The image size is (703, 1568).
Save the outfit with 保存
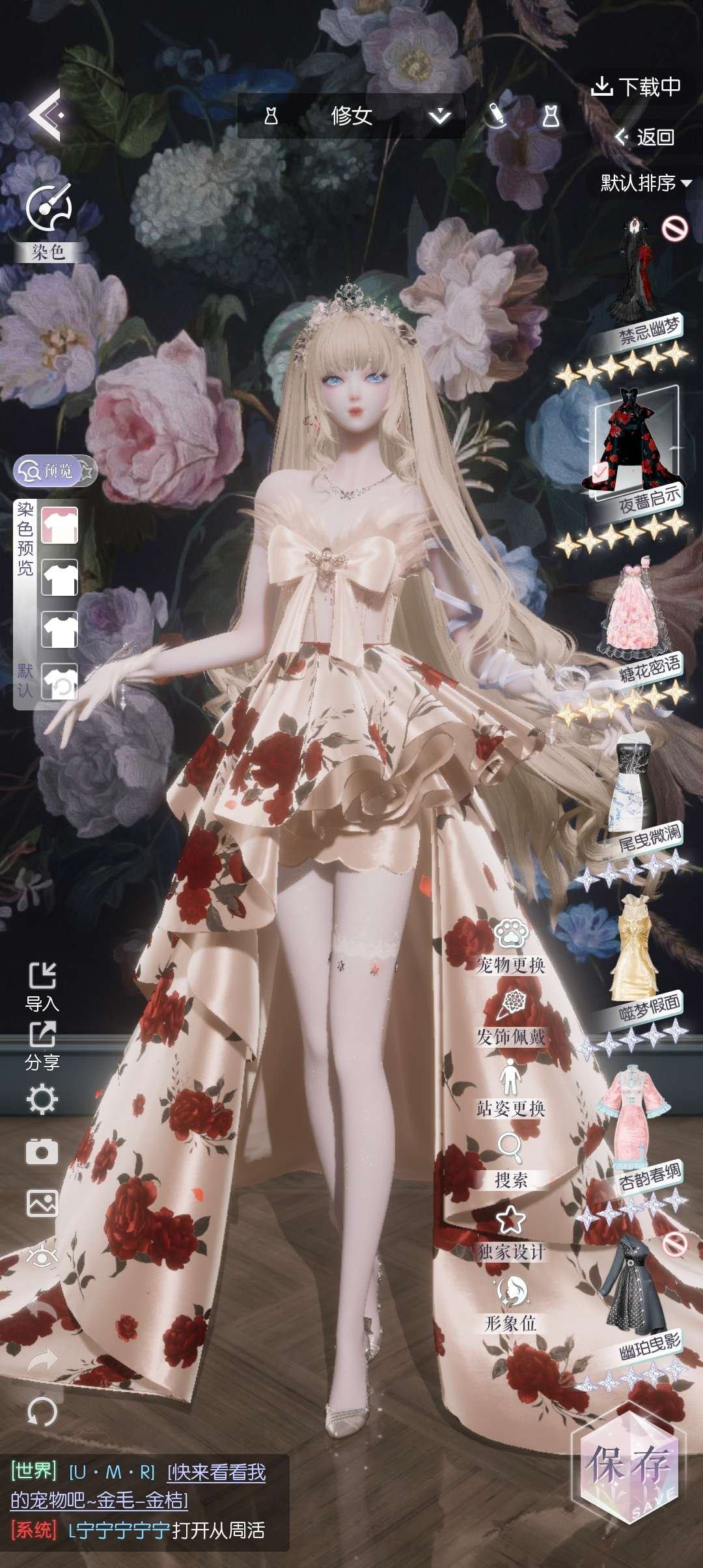pyautogui.click(x=628, y=1466)
